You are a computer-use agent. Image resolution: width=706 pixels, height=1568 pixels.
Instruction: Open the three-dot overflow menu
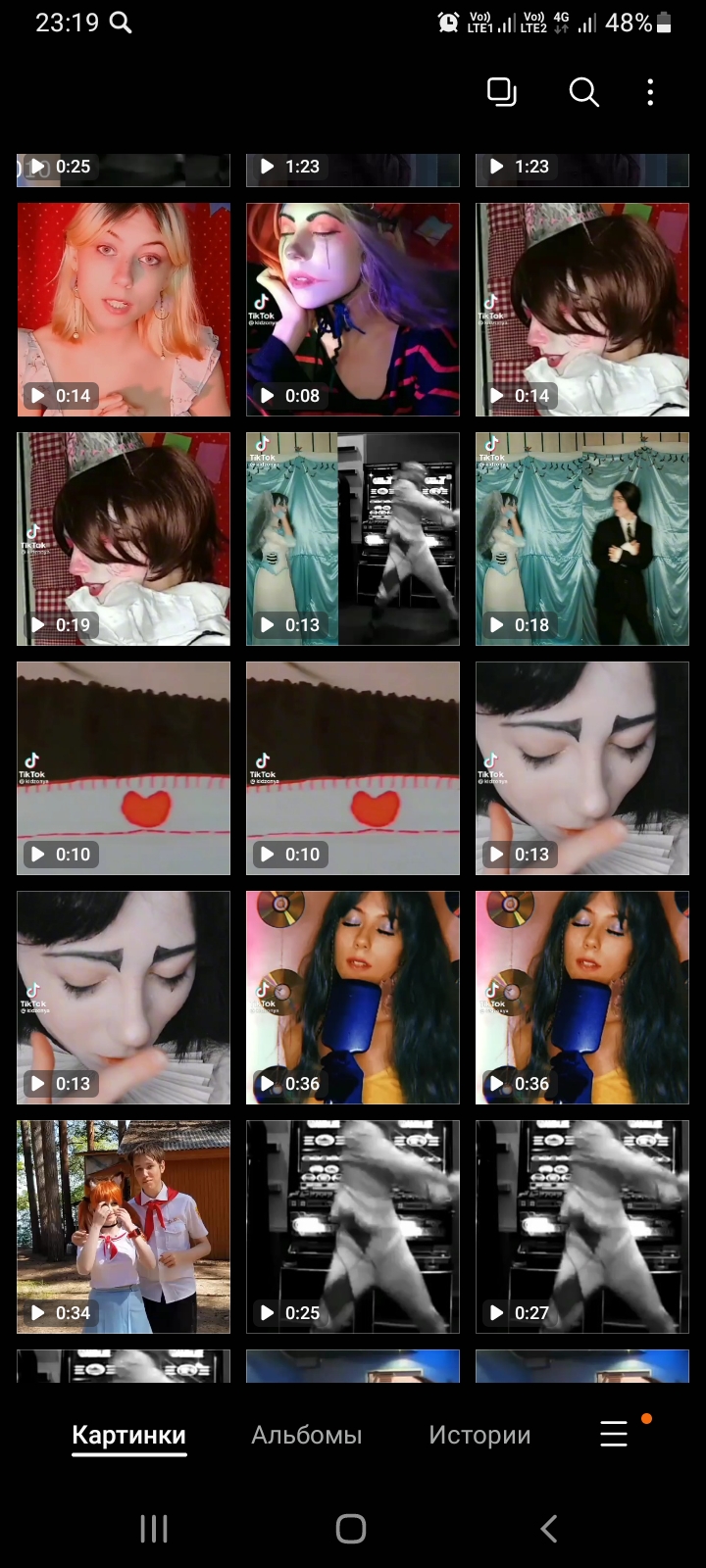coord(650,92)
